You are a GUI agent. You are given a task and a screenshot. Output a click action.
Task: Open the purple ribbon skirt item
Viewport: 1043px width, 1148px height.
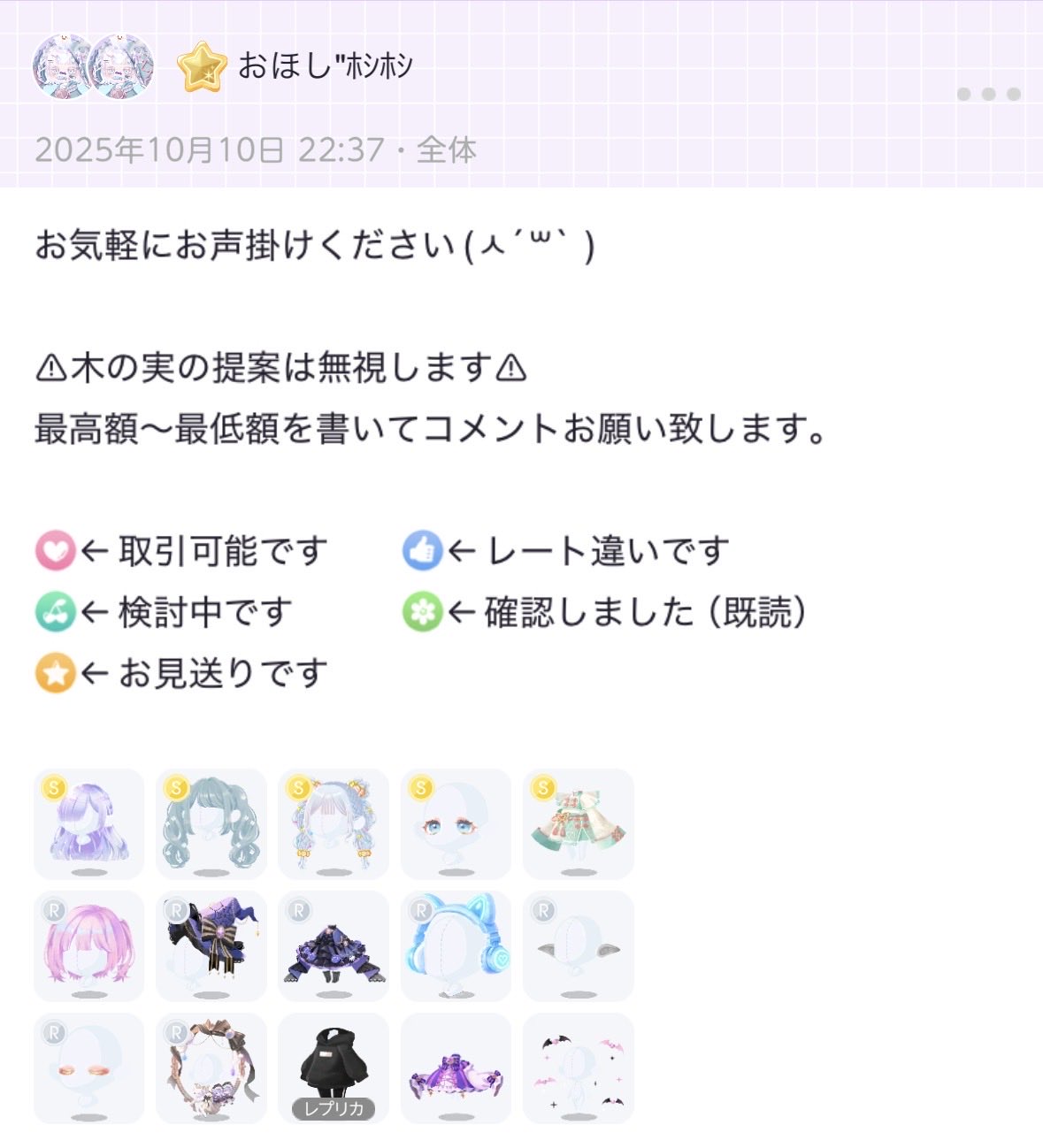[x=456, y=1068]
